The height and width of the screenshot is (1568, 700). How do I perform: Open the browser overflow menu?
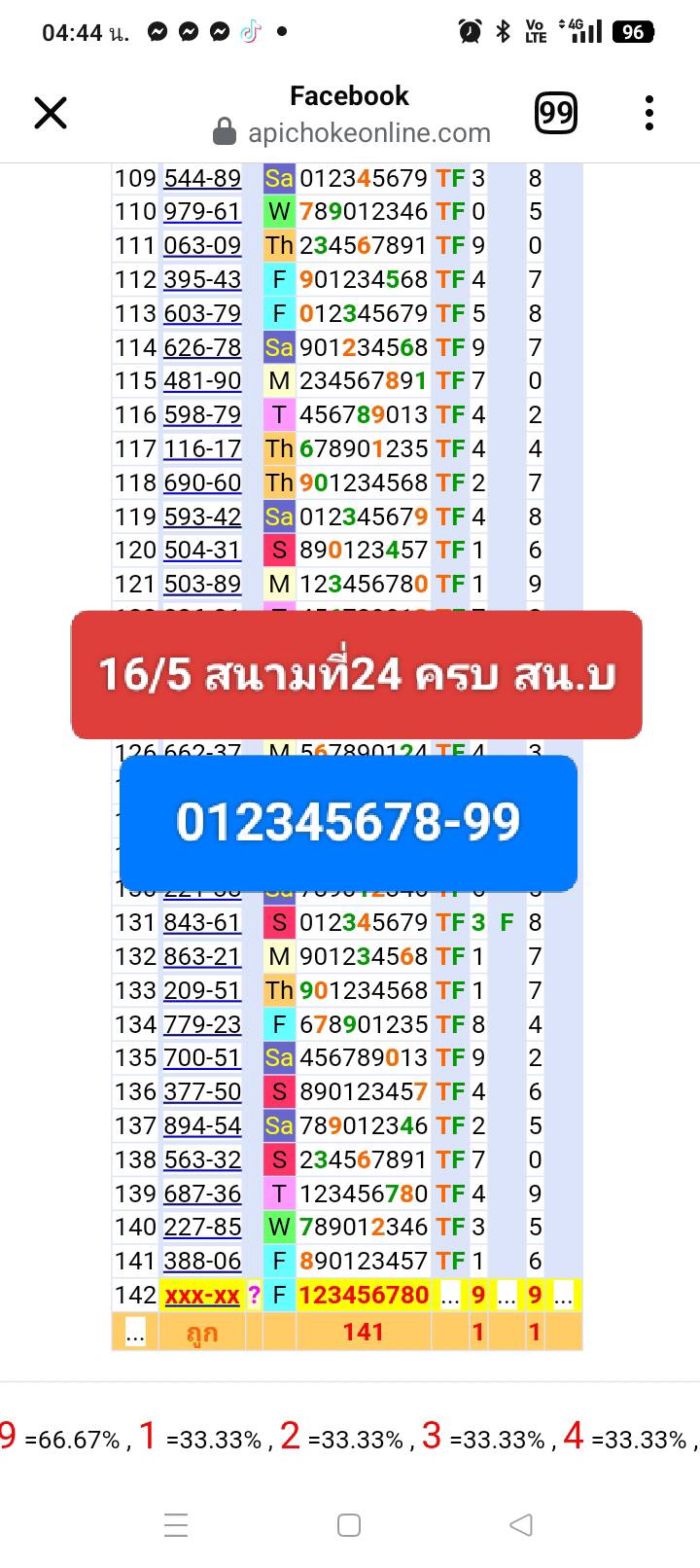pyautogui.click(x=649, y=113)
